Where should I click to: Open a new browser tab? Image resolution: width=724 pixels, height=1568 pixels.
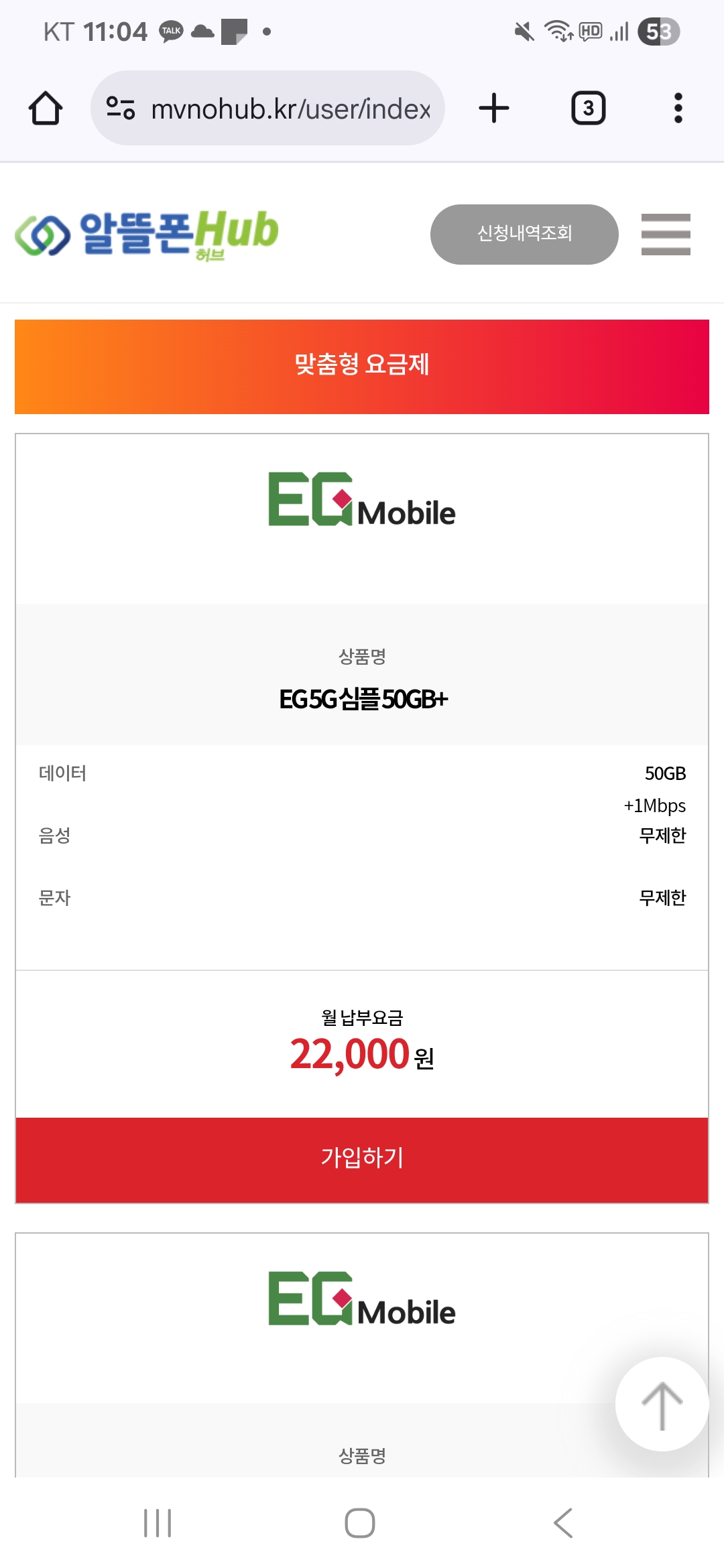pyautogui.click(x=494, y=108)
